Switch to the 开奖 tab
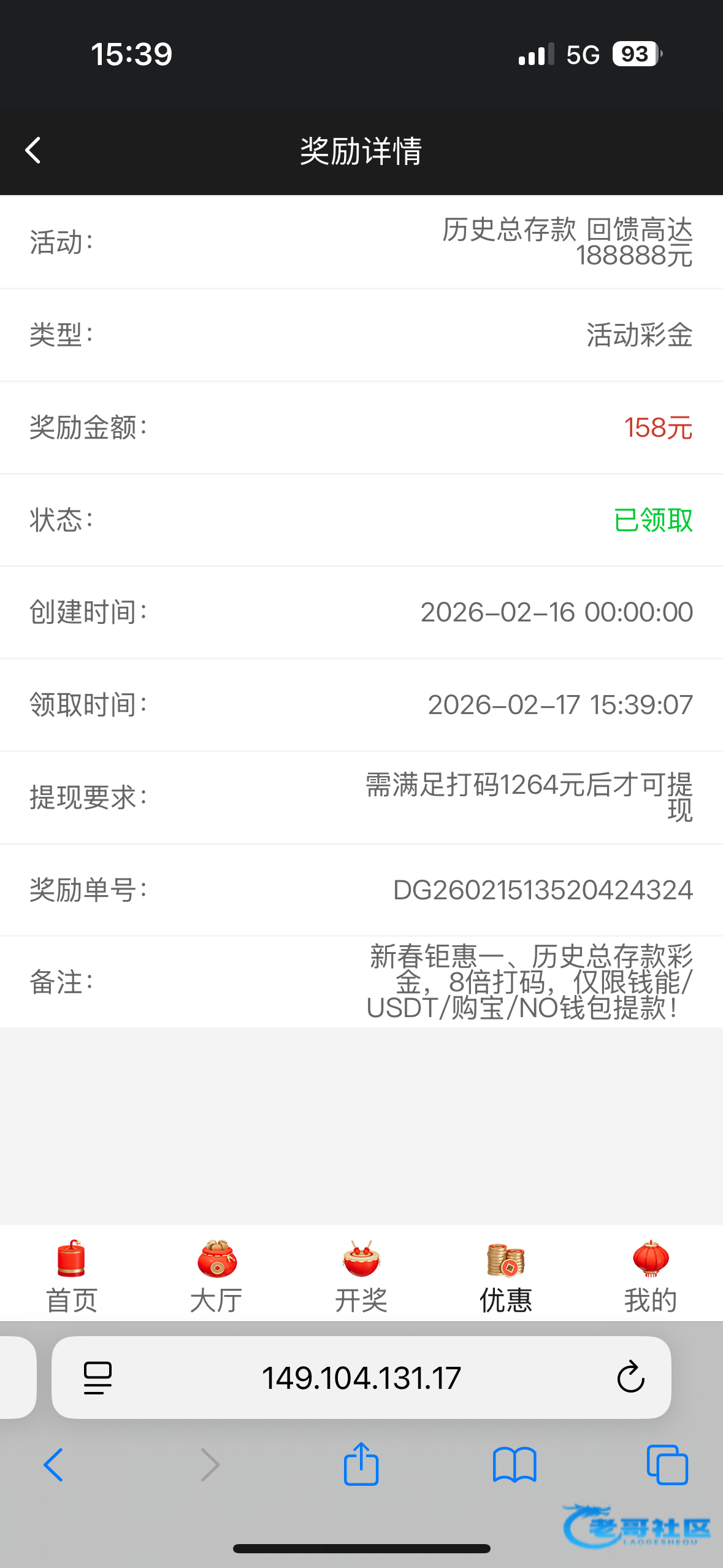The width and height of the screenshot is (723, 1568). point(361,1276)
